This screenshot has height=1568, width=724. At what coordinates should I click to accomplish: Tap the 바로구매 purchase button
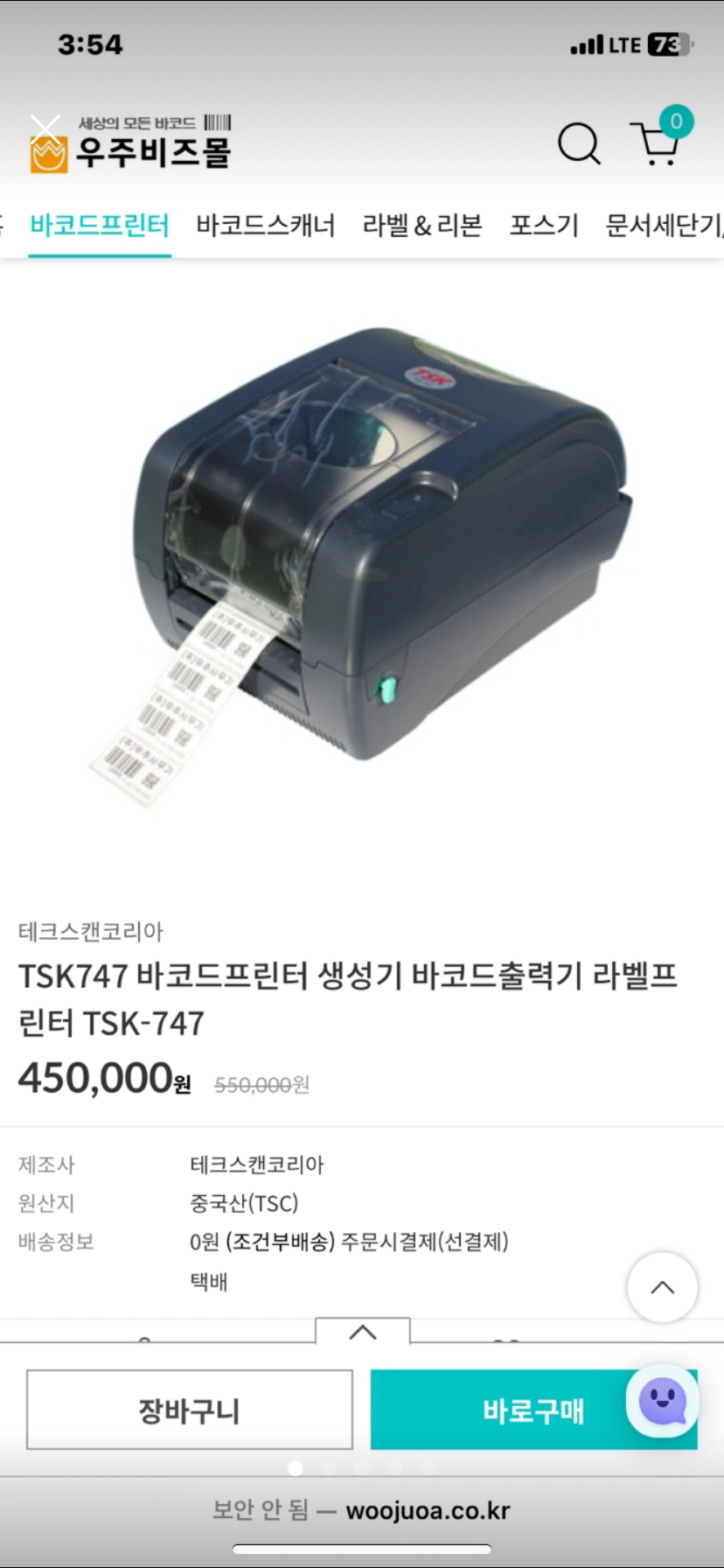(533, 1410)
